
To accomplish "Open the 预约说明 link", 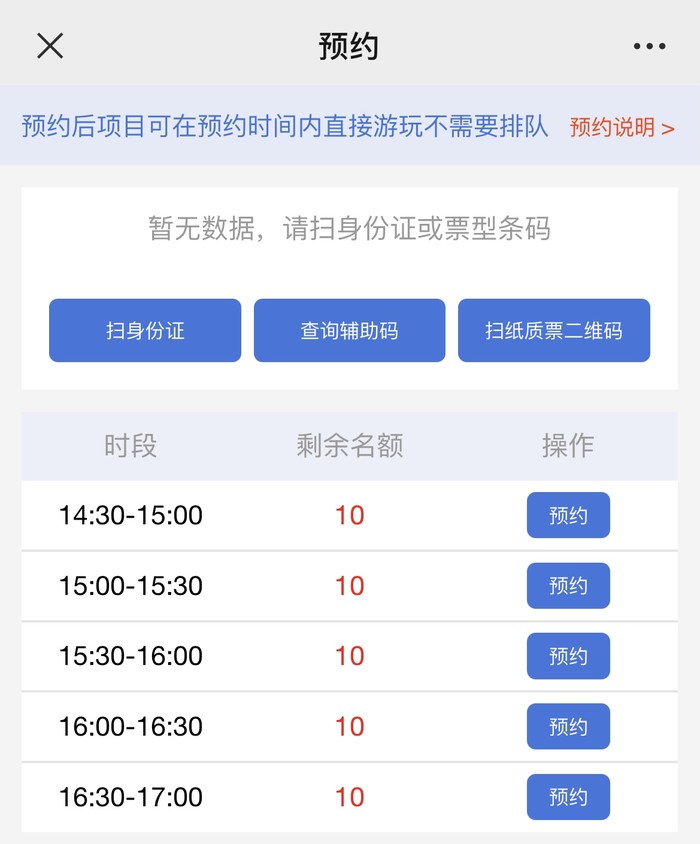I will (621, 128).
